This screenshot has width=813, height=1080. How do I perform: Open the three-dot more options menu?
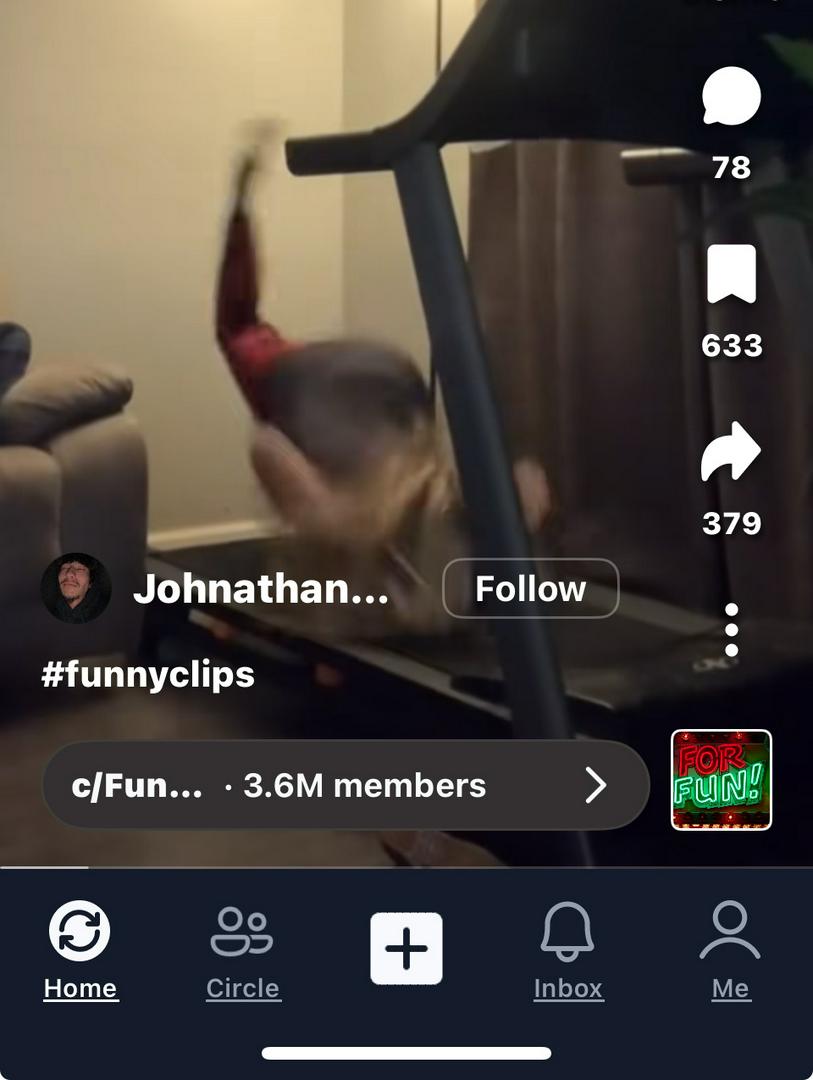[x=732, y=630]
